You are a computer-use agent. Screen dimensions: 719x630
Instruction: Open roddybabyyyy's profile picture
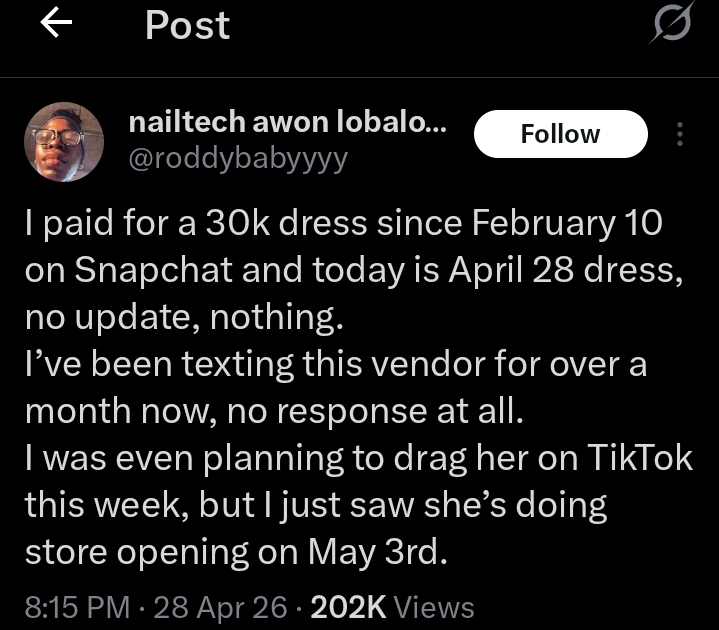click(63, 141)
